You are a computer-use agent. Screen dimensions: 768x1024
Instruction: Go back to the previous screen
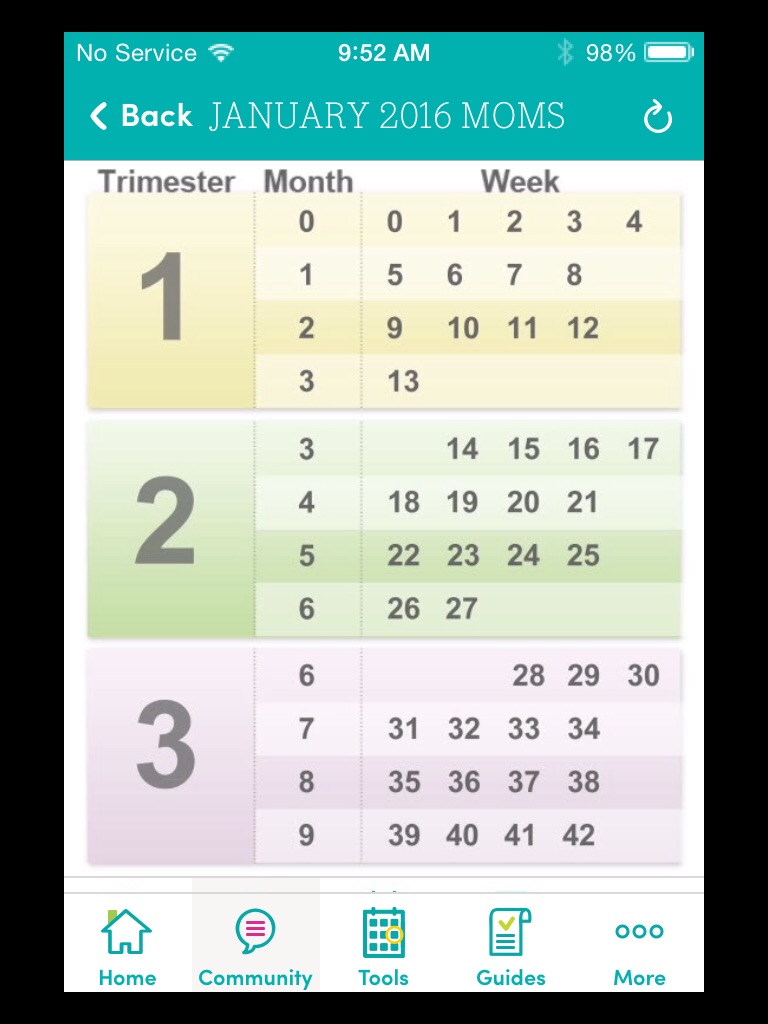click(x=140, y=116)
